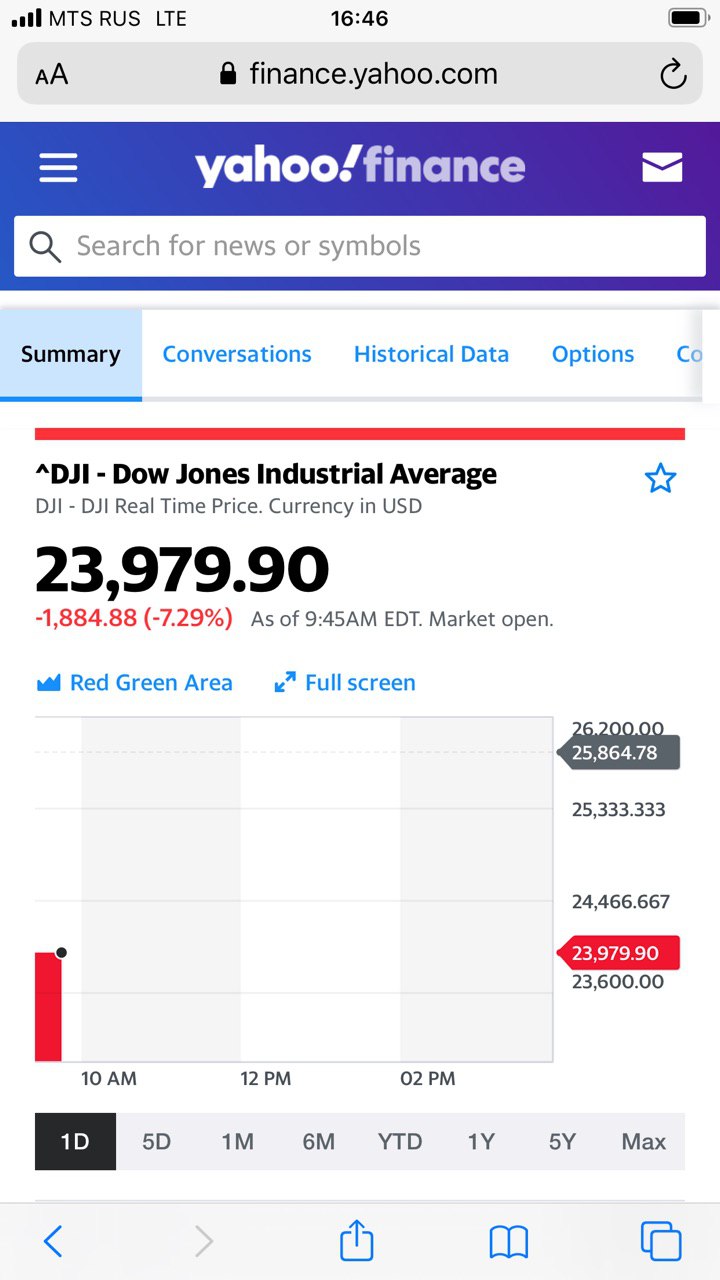Reload the page in Safari
The width and height of the screenshot is (720, 1280).
coord(673,74)
